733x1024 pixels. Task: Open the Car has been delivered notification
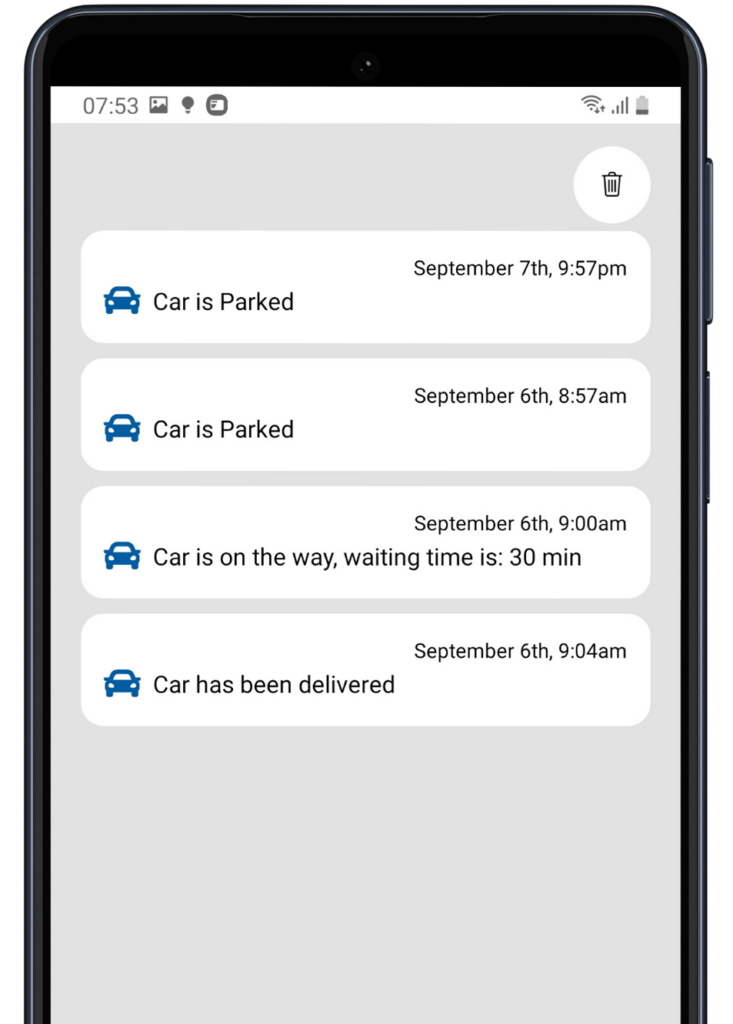coord(365,670)
